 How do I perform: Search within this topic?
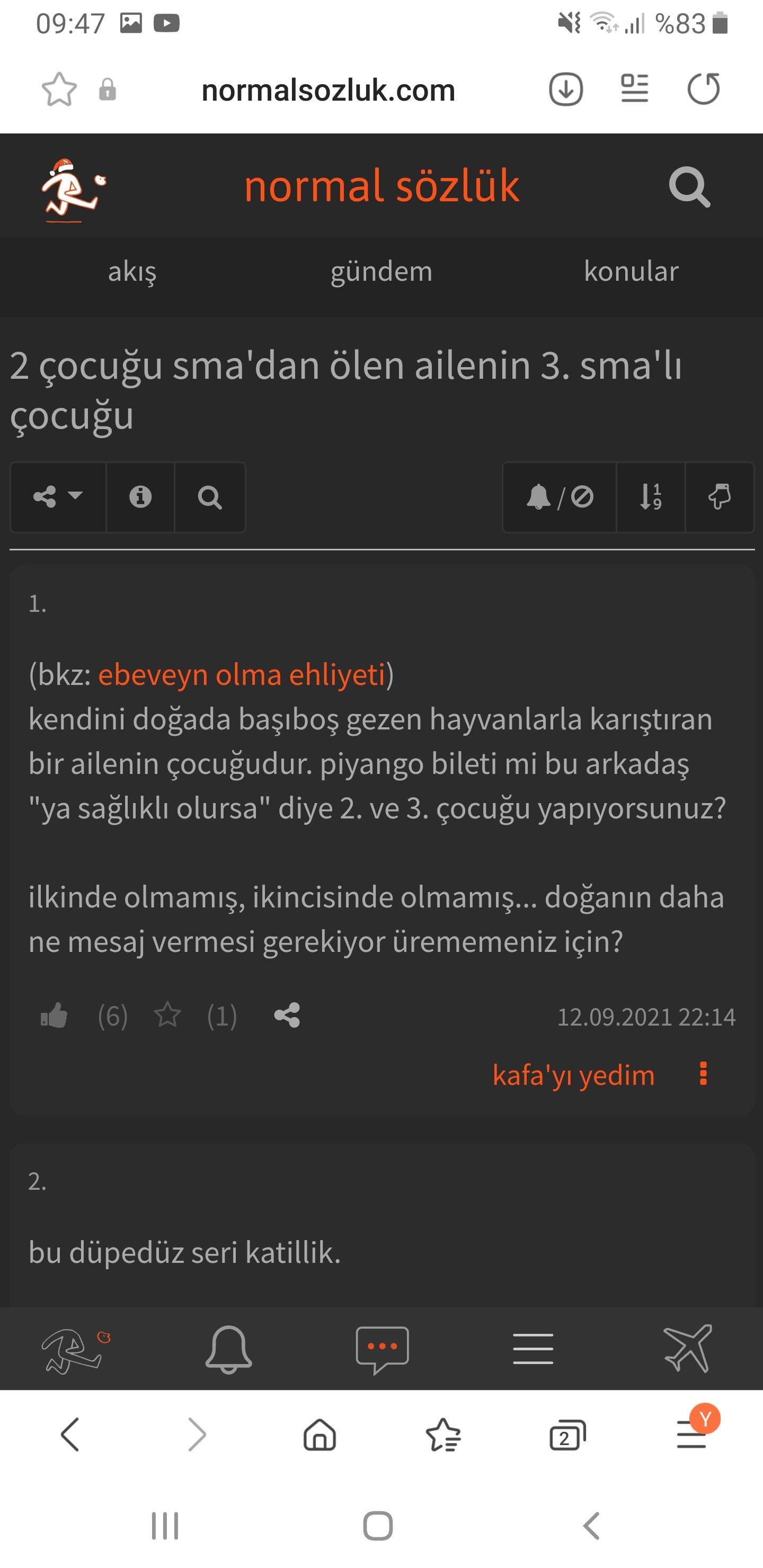210,497
